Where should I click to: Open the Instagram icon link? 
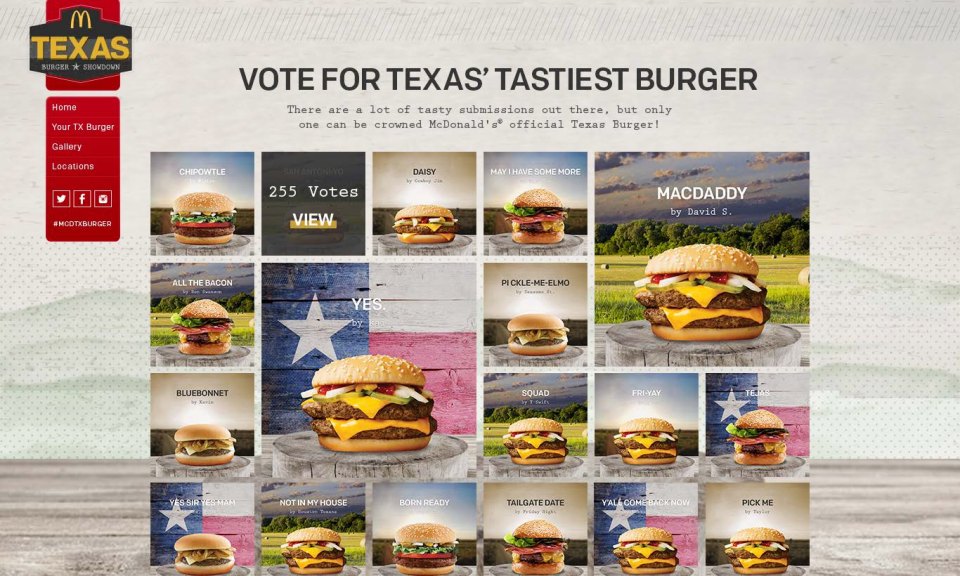[104, 199]
